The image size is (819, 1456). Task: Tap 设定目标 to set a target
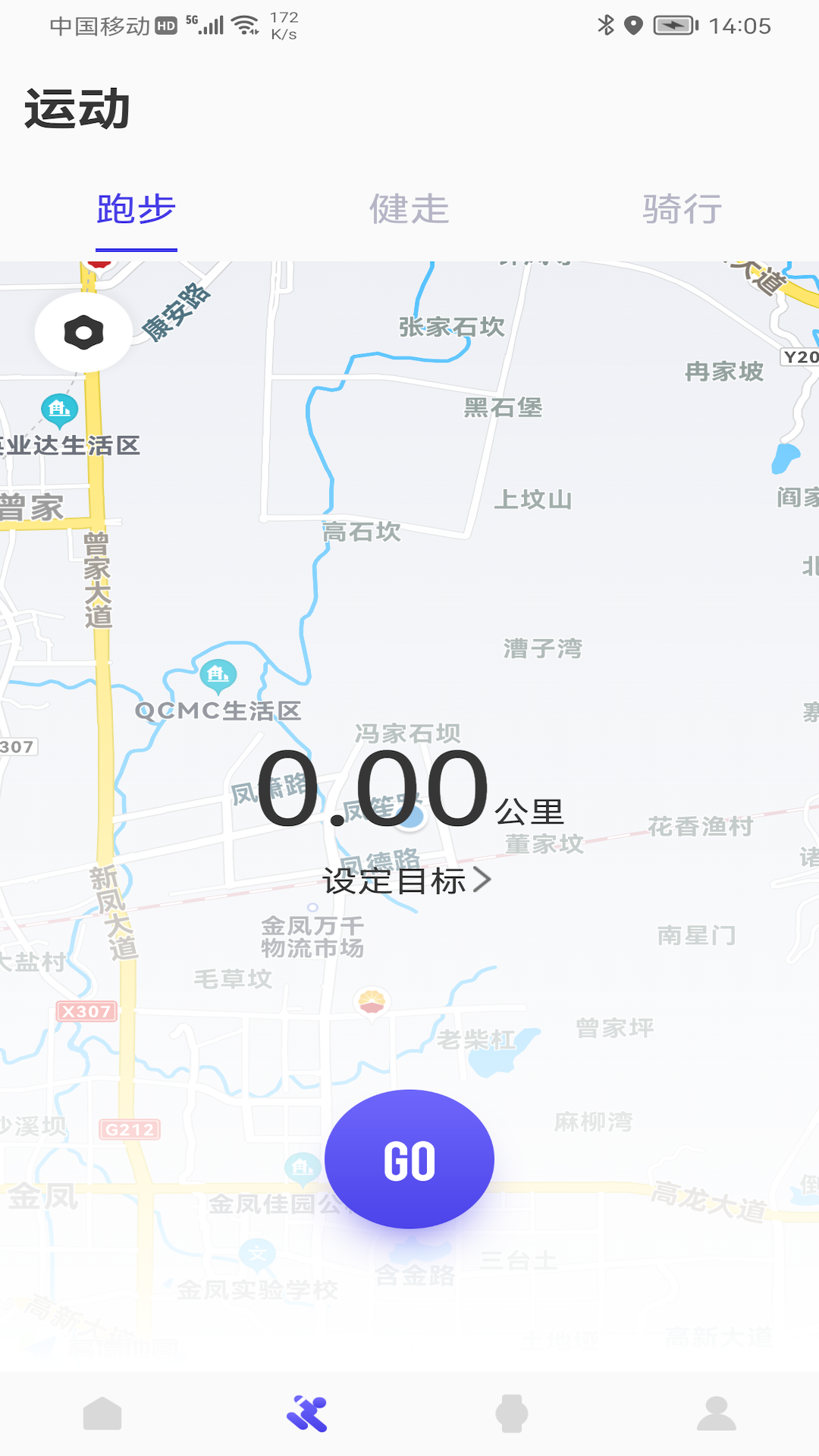(x=394, y=881)
